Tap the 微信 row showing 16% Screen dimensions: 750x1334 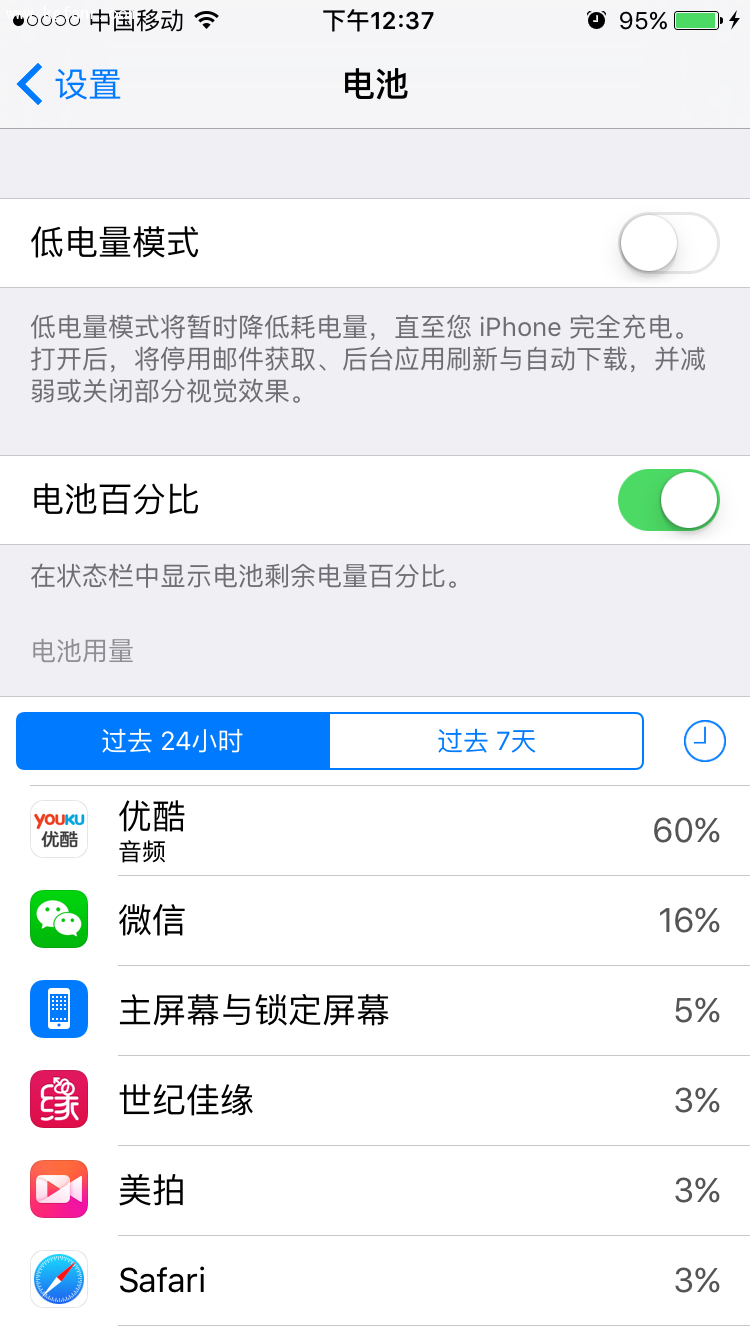click(x=375, y=919)
